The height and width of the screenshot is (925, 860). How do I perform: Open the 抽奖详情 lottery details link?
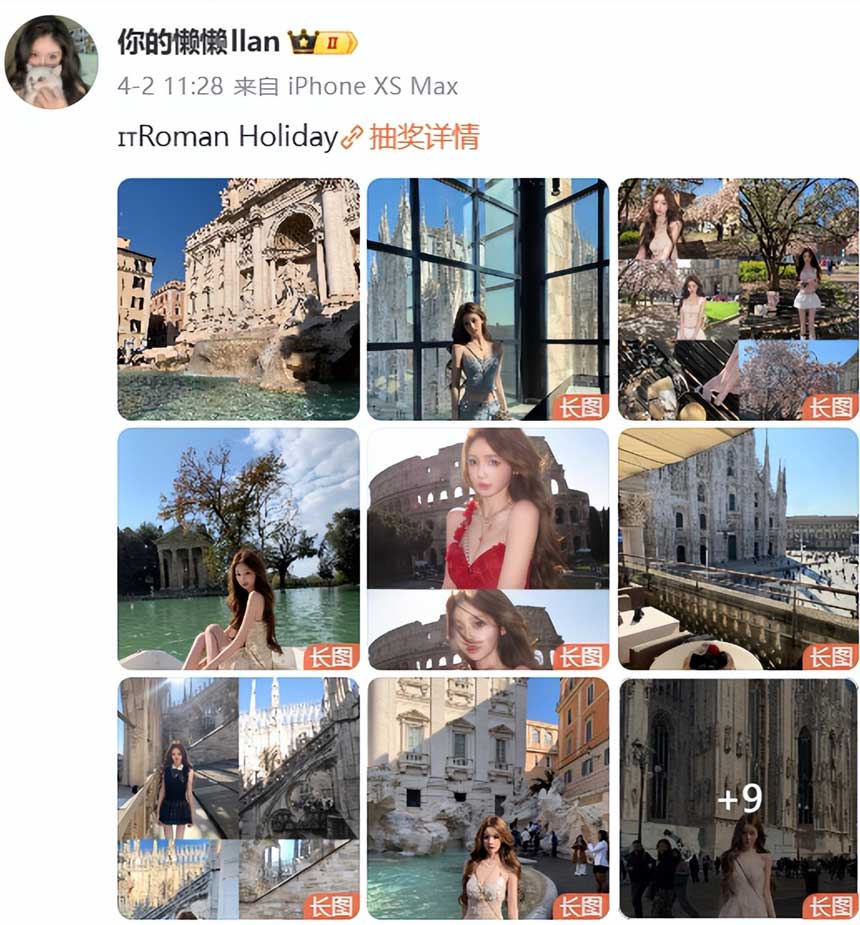[x=423, y=136]
